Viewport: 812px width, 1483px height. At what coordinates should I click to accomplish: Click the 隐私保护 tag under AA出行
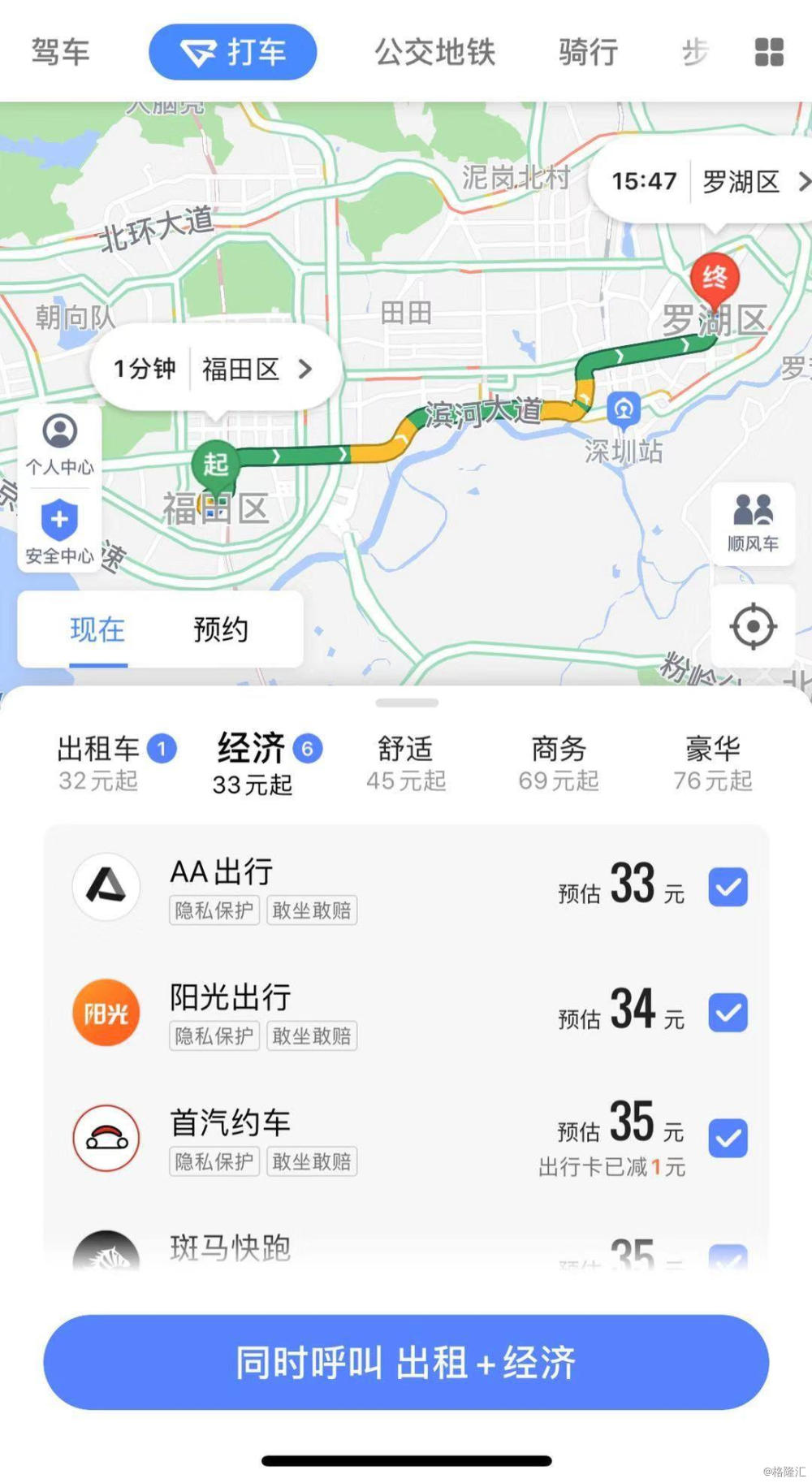point(213,910)
